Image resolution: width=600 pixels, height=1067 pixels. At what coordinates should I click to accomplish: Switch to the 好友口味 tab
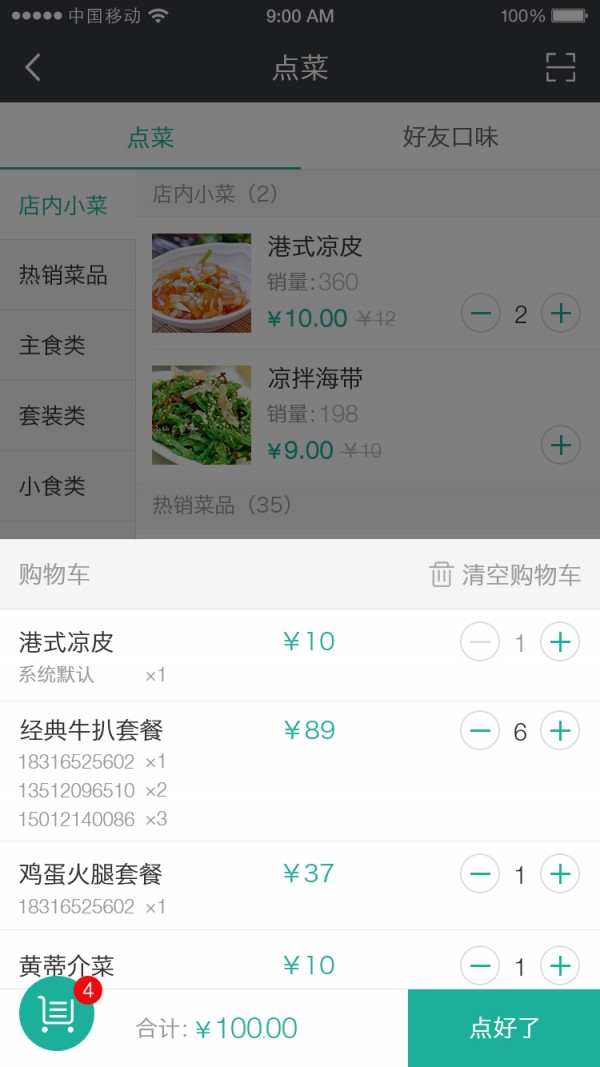pyautogui.click(x=450, y=137)
